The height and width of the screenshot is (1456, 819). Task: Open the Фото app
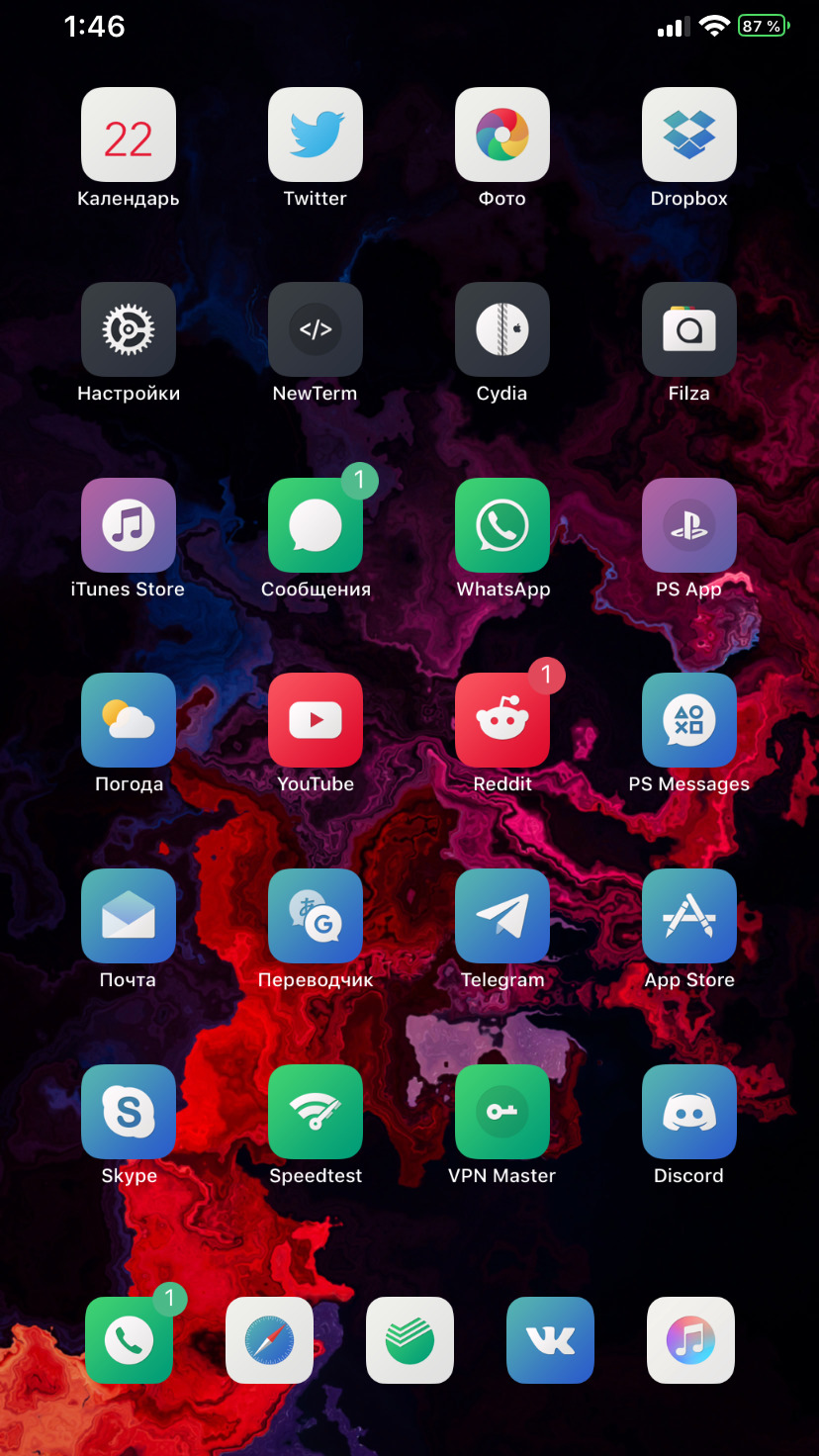pyautogui.click(x=502, y=135)
